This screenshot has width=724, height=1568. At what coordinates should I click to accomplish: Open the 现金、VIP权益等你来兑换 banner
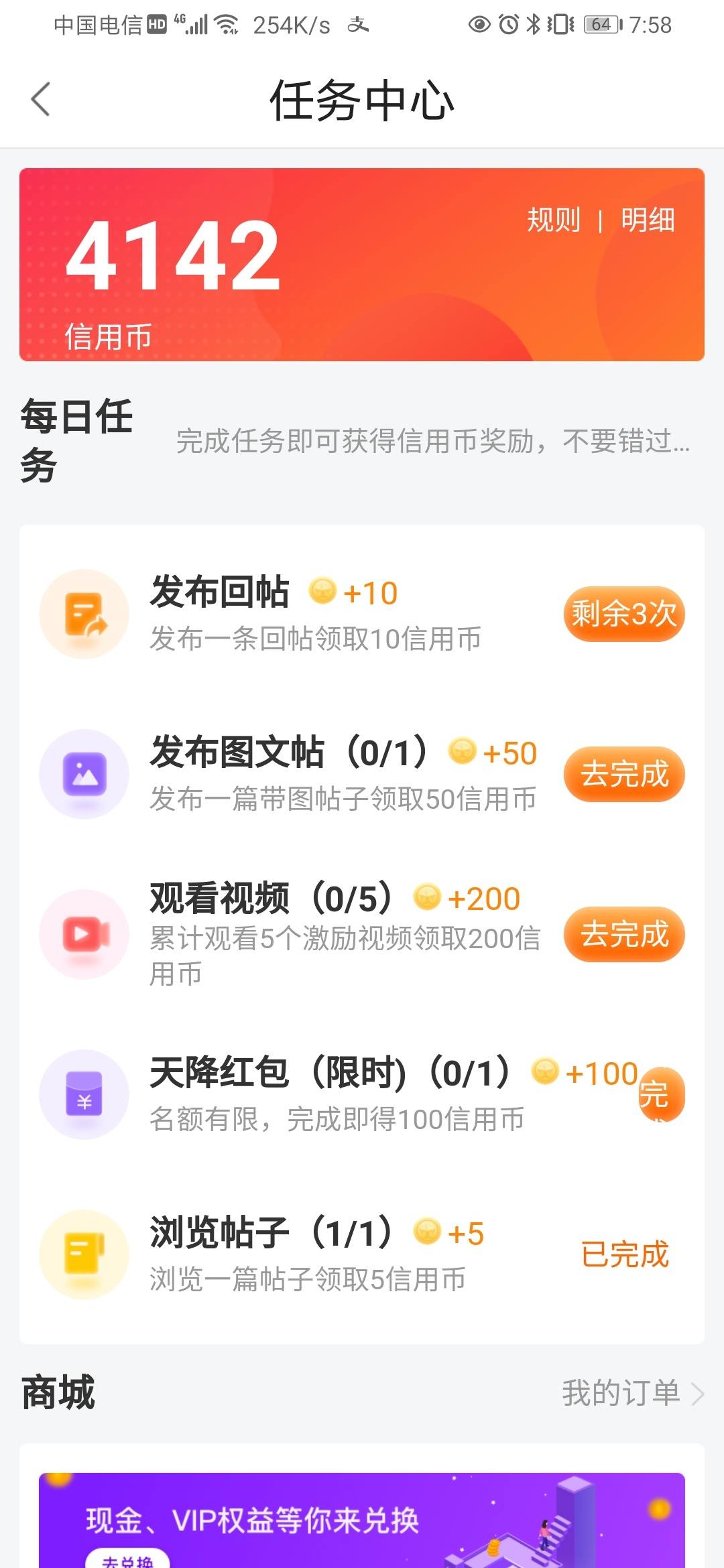pyautogui.click(x=362, y=1520)
